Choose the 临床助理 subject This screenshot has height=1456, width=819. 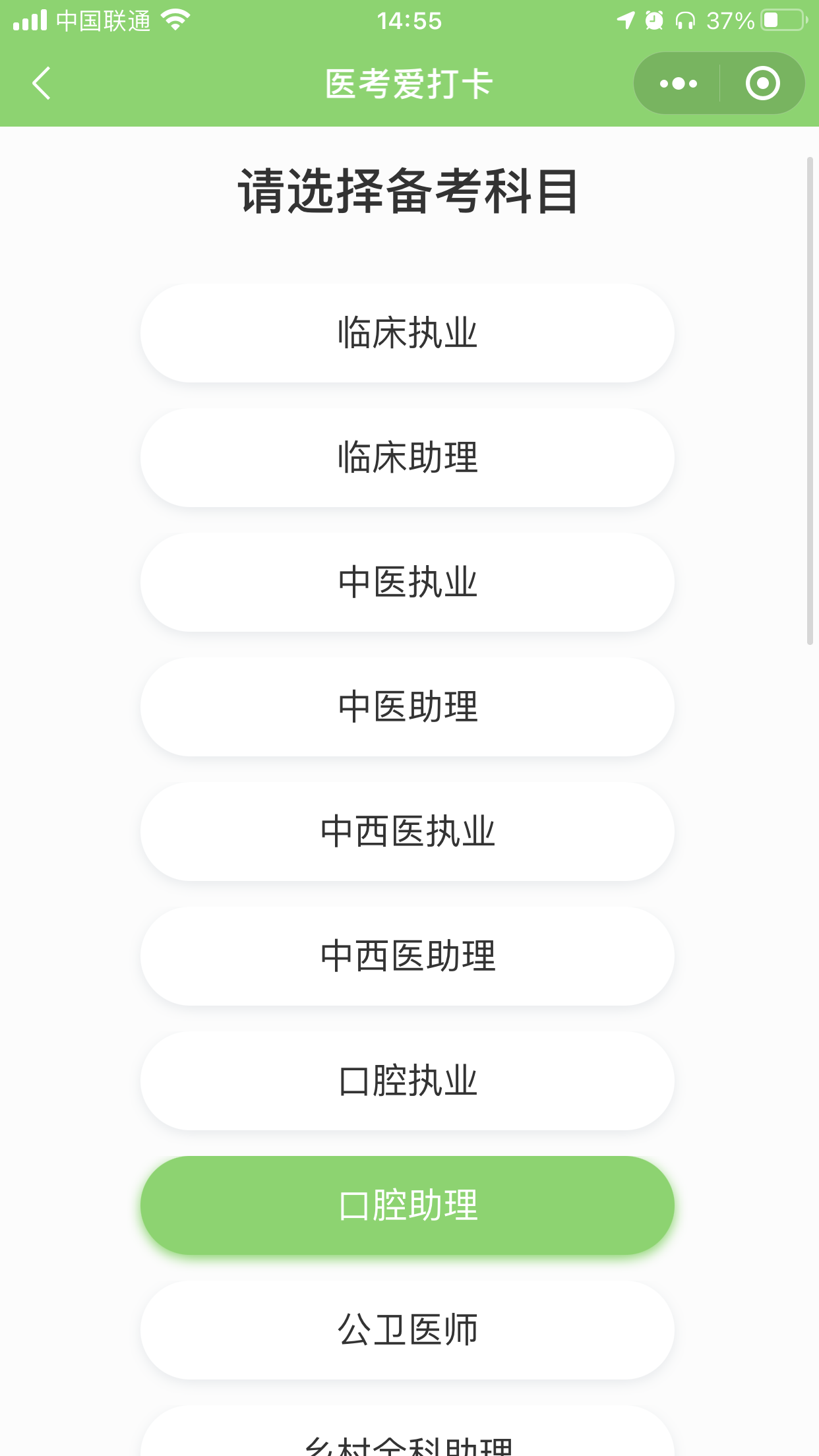407,458
